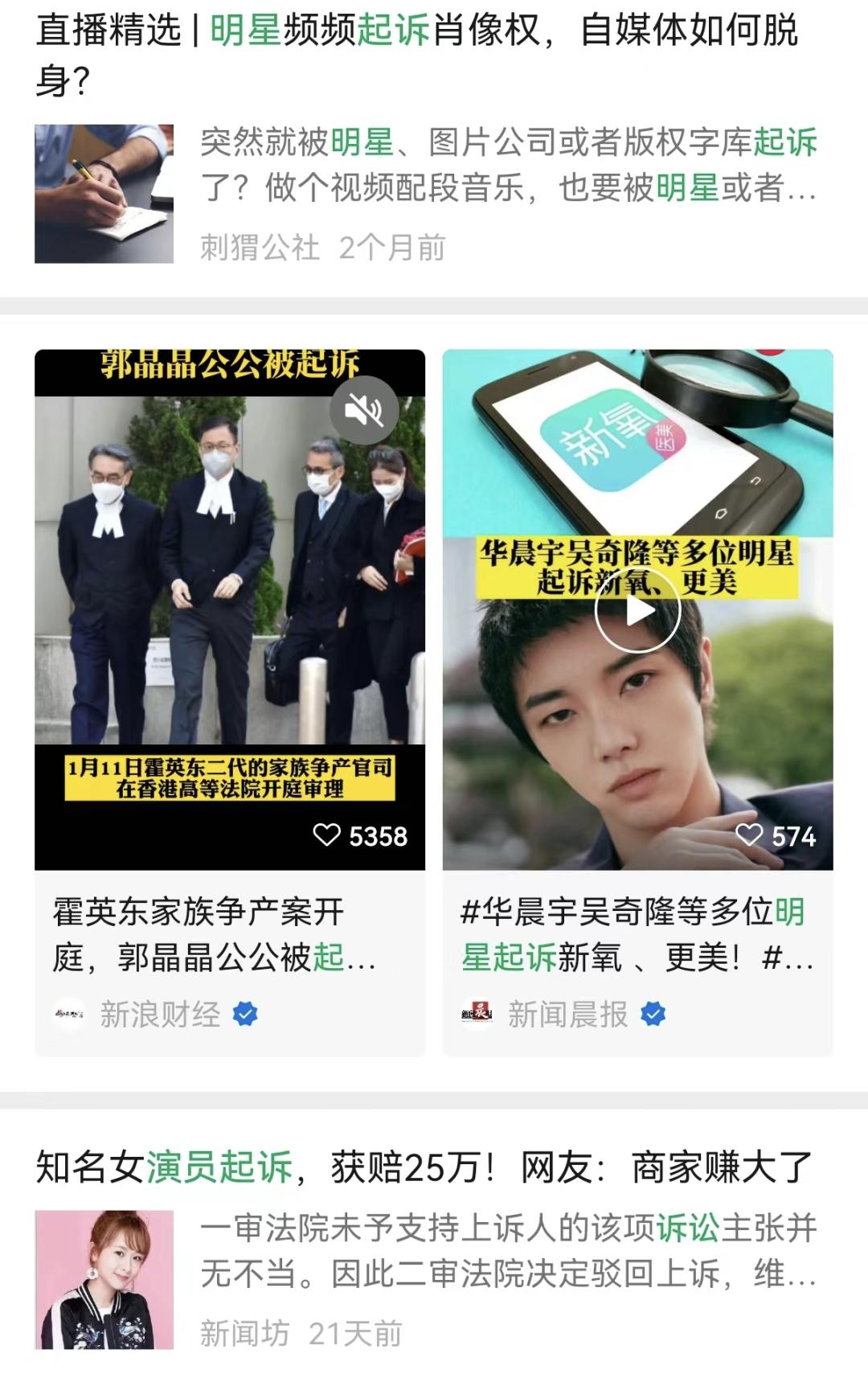Visit the 新闻晨报 account page
The image size is (868, 1374).
[567, 1015]
